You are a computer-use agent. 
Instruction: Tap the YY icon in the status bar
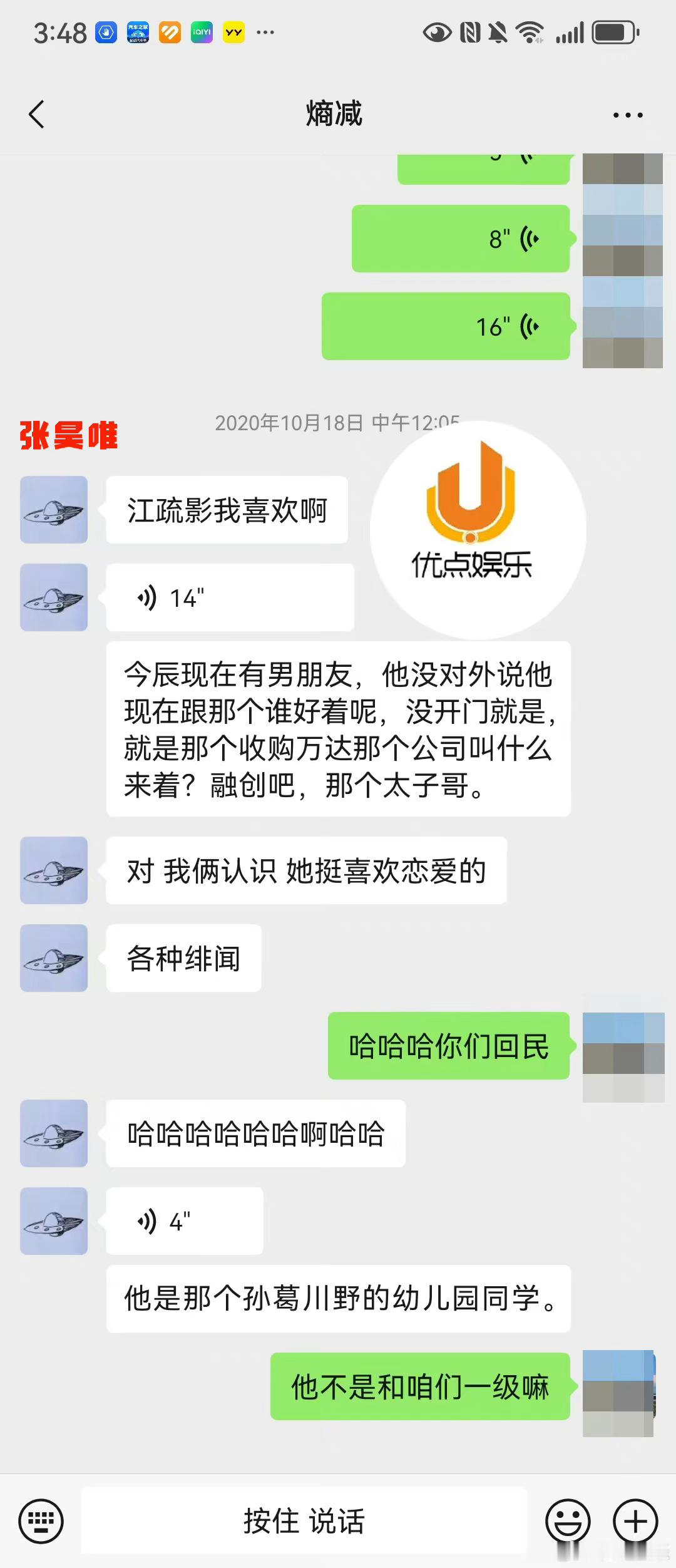point(232,31)
